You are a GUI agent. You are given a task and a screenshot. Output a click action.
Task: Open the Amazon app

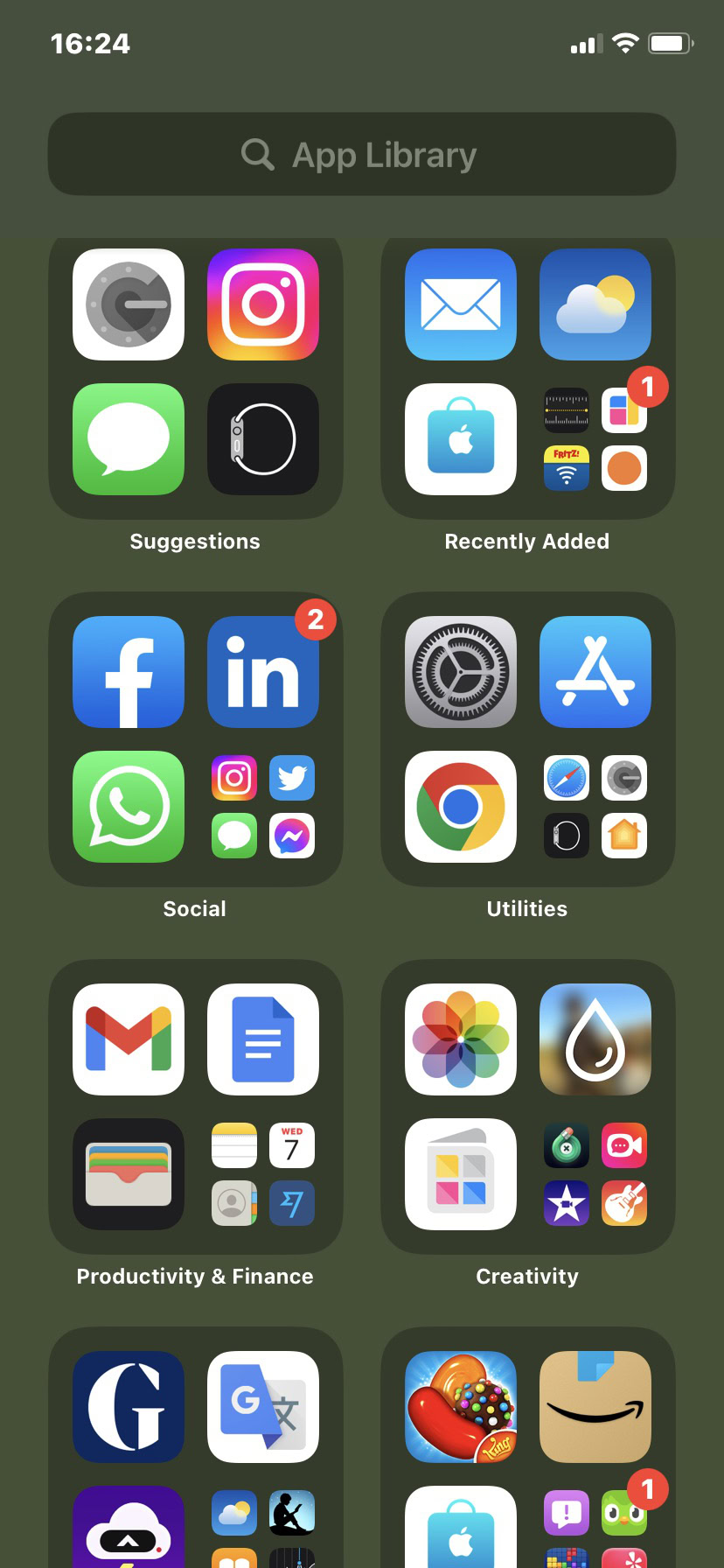tap(595, 1407)
